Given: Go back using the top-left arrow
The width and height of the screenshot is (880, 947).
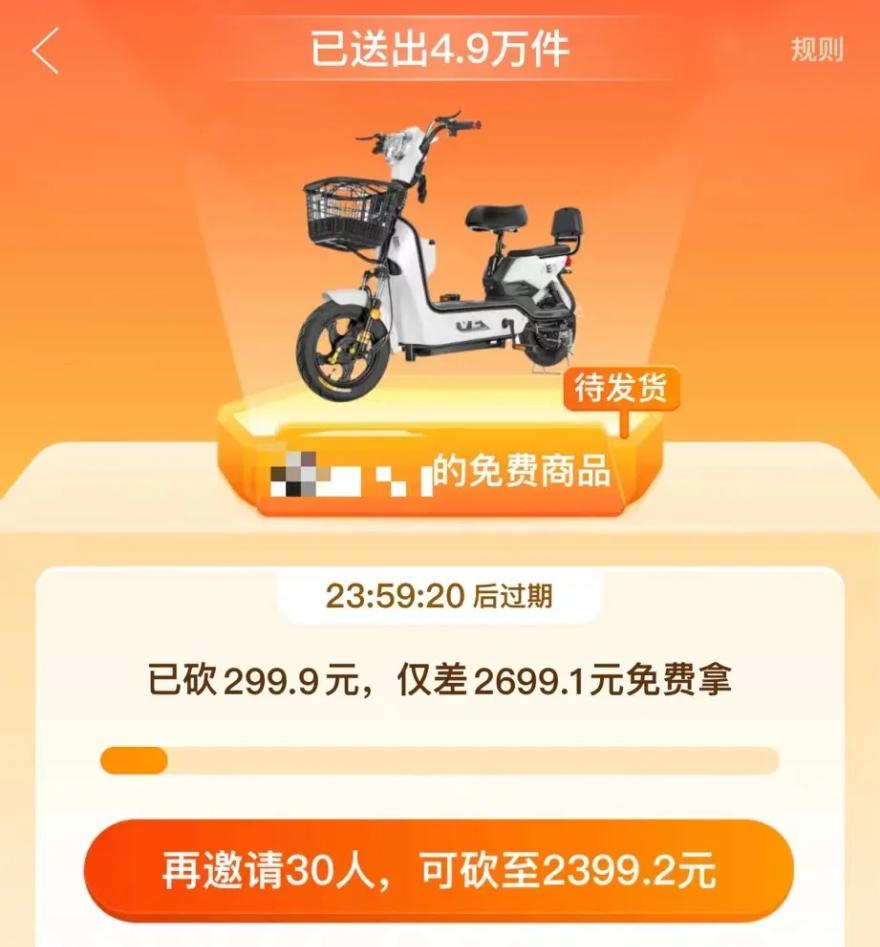Looking at the screenshot, I should (46, 51).
